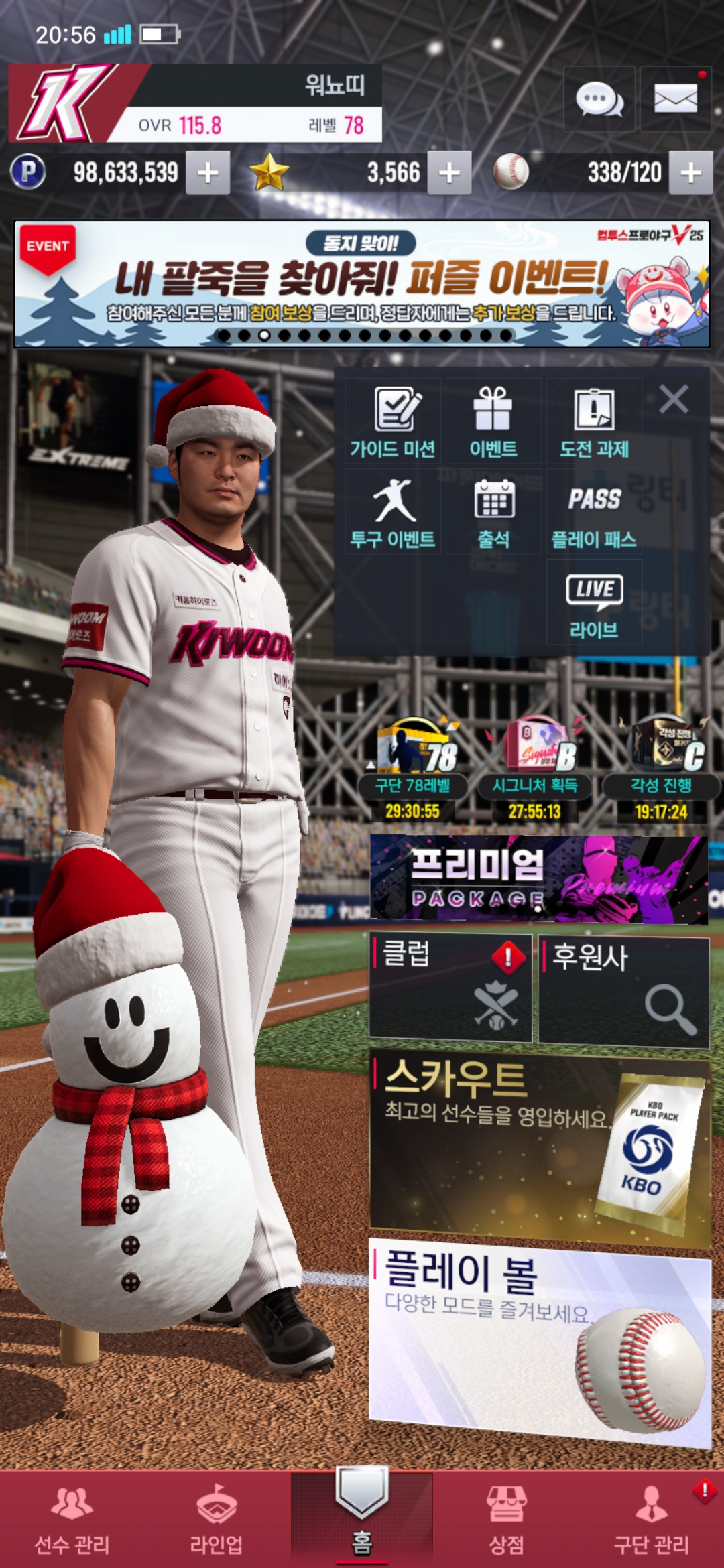
Task: Add more star currency with plus button
Action: 449,173
